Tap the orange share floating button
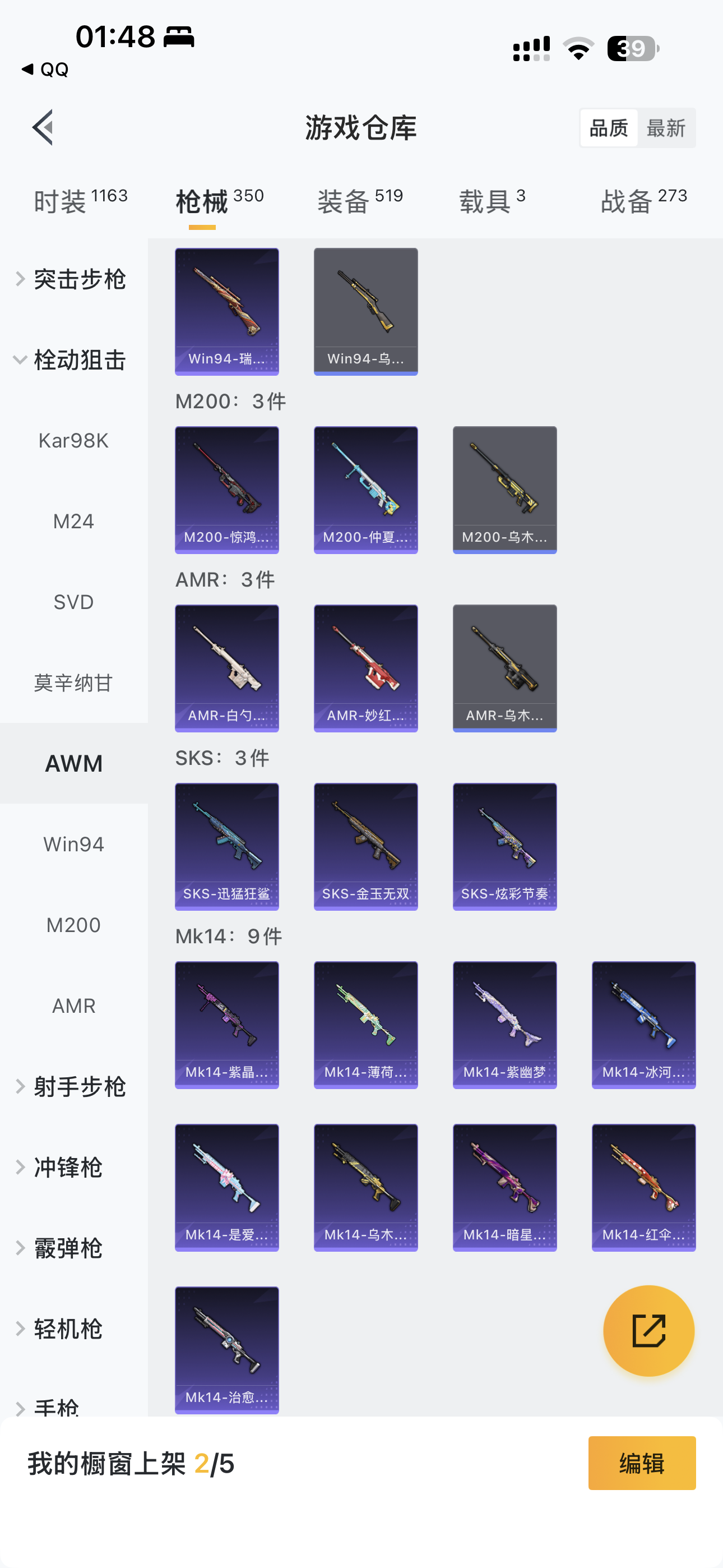Screen dimensions: 723x1568 point(648,1331)
